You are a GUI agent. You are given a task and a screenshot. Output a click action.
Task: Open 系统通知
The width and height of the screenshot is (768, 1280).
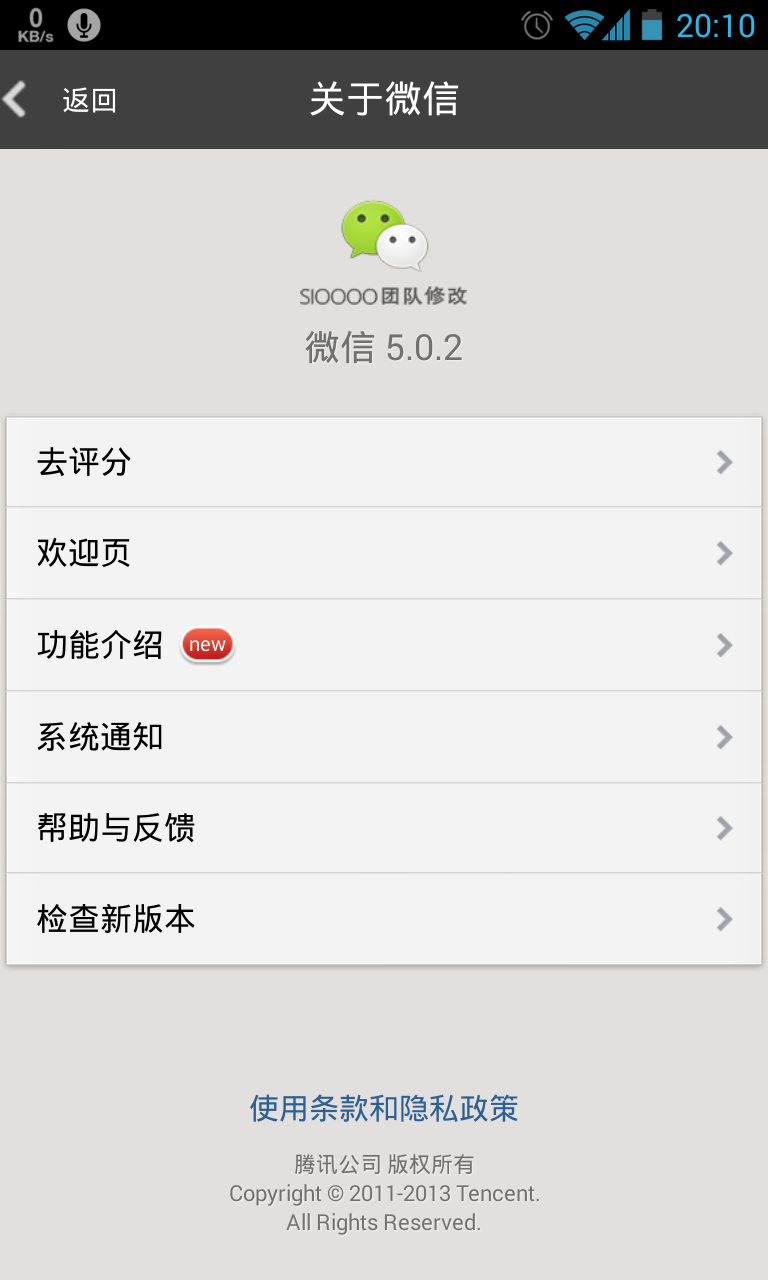click(384, 737)
